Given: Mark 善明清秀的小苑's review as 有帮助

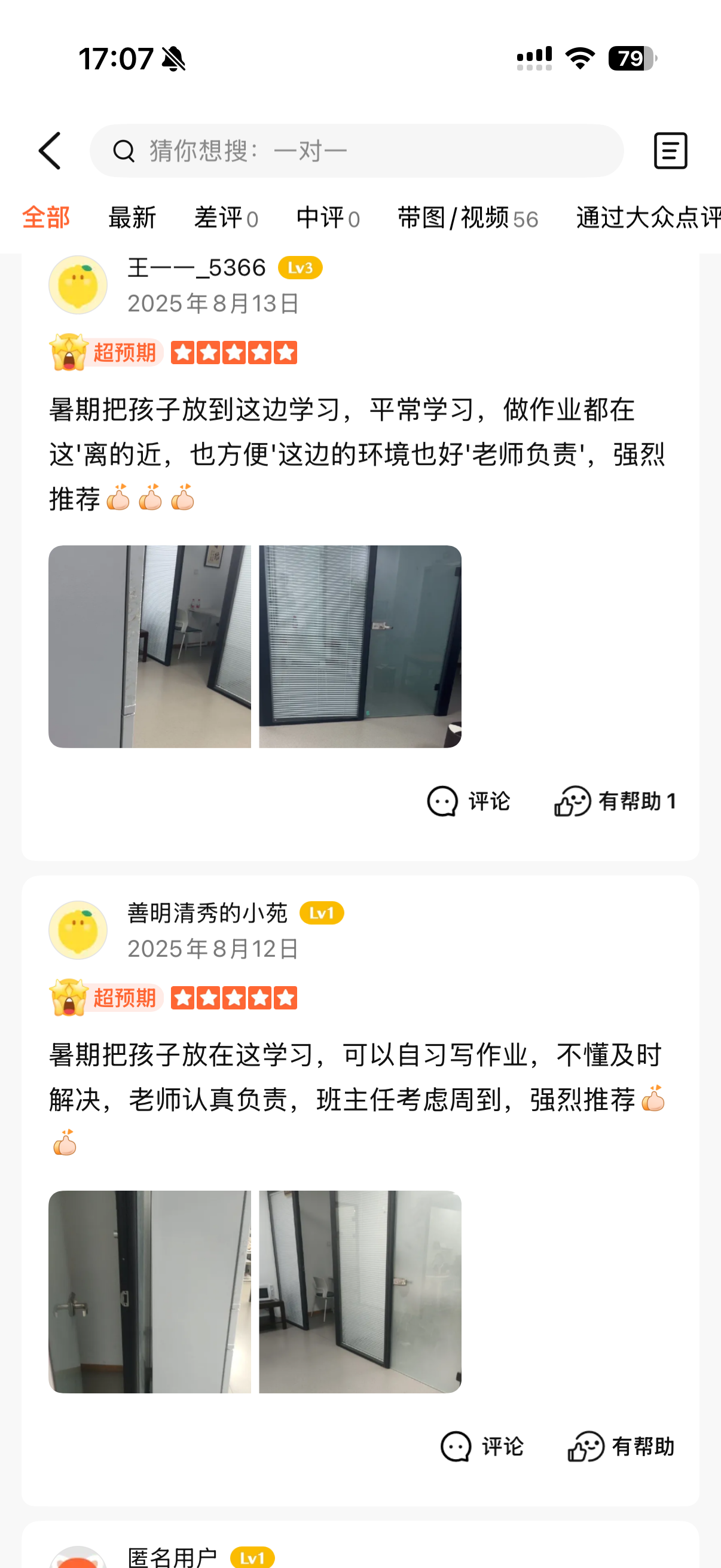Looking at the screenshot, I should coord(621,1446).
